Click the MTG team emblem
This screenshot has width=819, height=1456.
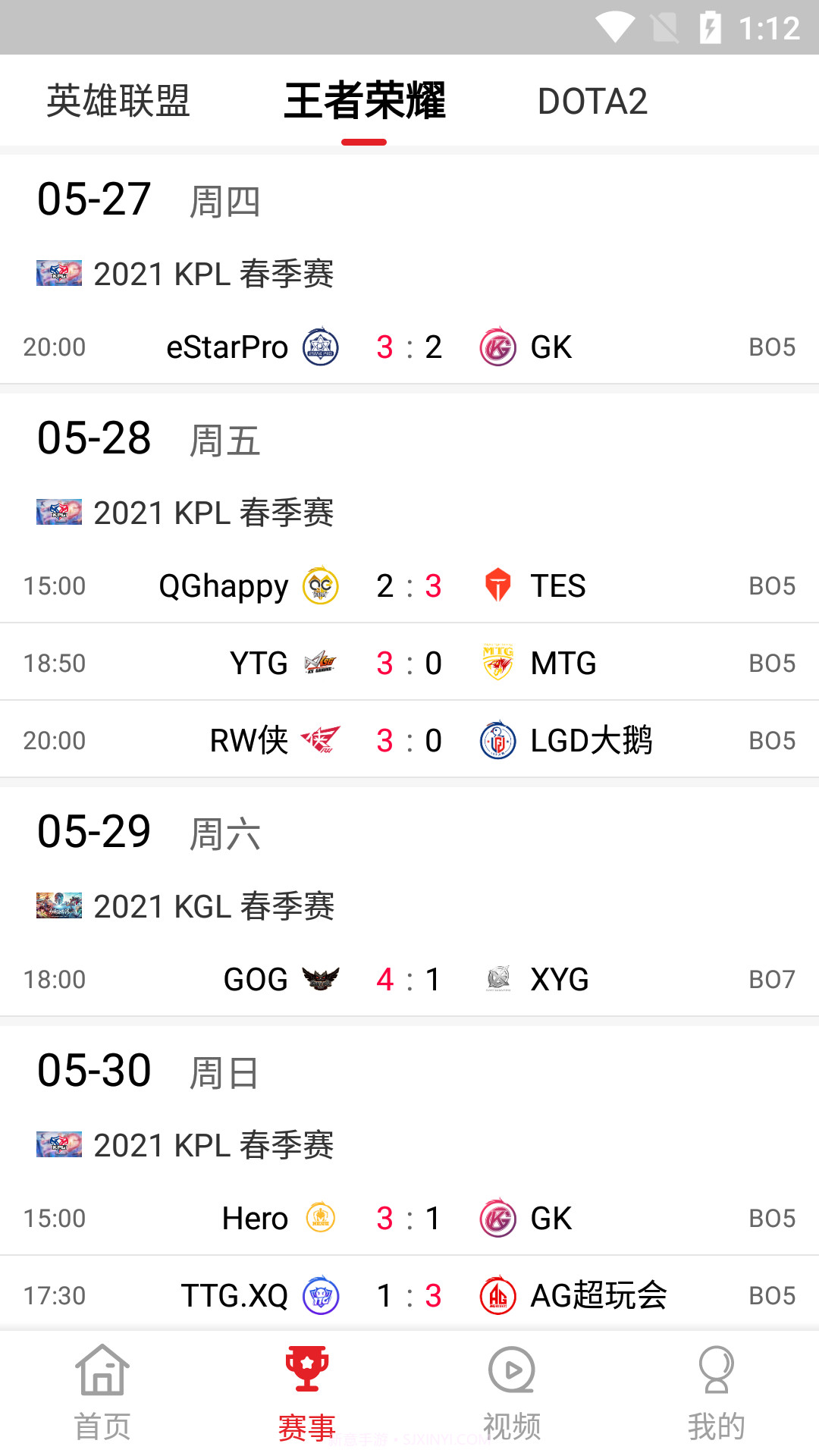click(497, 662)
